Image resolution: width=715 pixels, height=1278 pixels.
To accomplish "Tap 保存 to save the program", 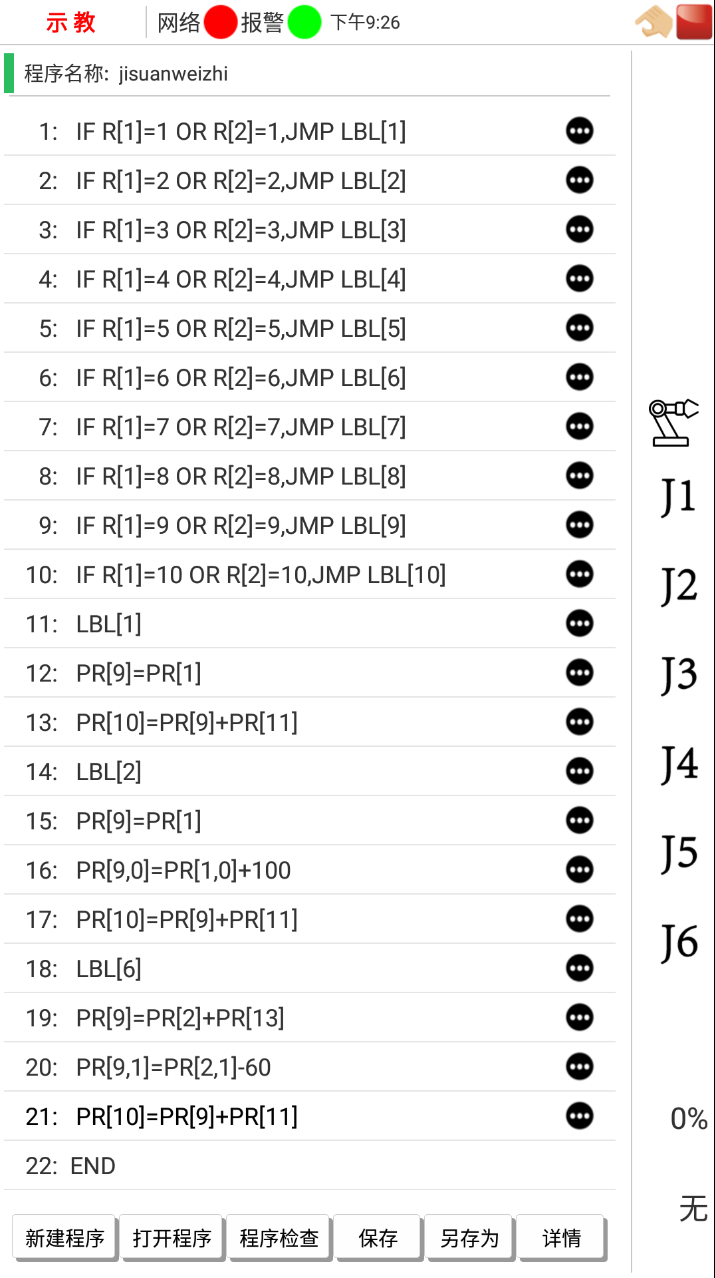I will pyautogui.click(x=378, y=1238).
